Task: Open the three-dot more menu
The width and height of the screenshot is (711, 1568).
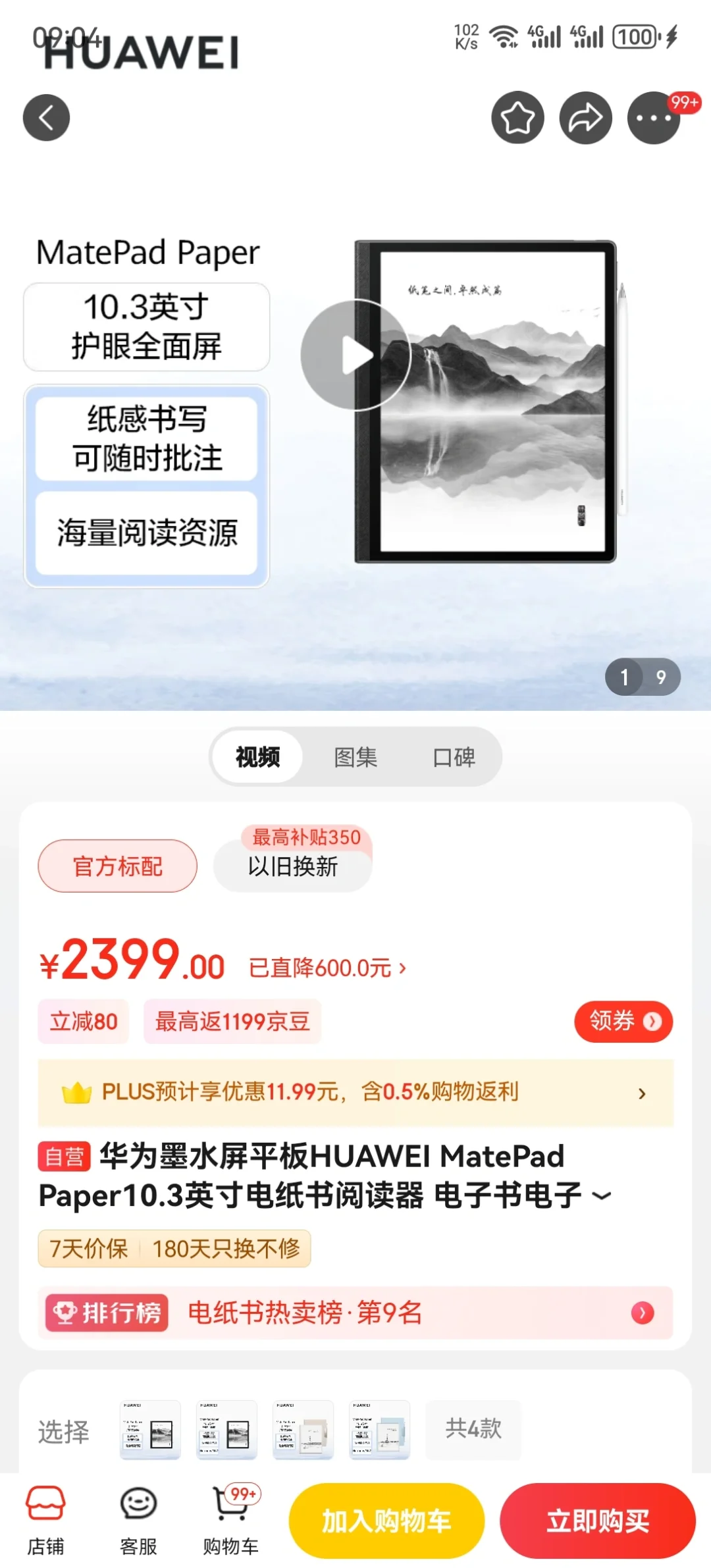Action: [654, 118]
